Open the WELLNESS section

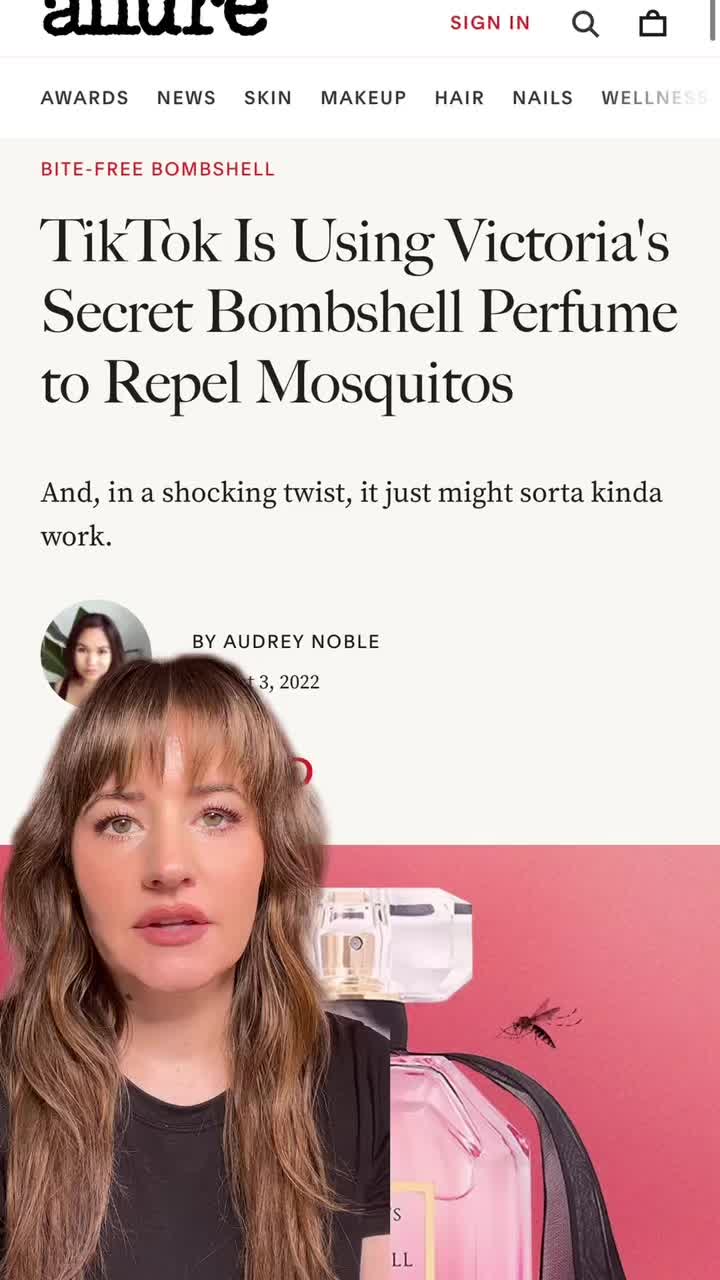click(652, 98)
